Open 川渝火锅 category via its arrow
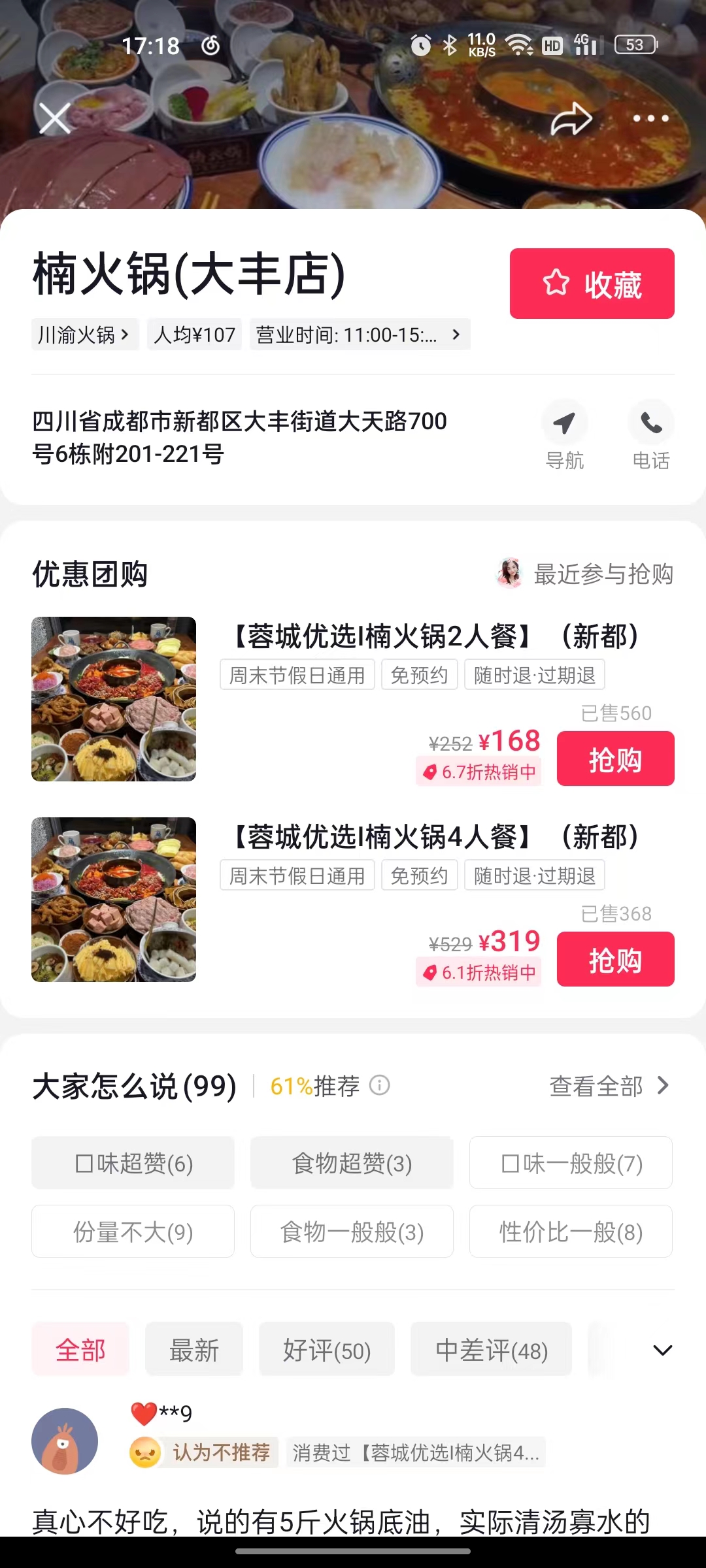 pyautogui.click(x=126, y=335)
